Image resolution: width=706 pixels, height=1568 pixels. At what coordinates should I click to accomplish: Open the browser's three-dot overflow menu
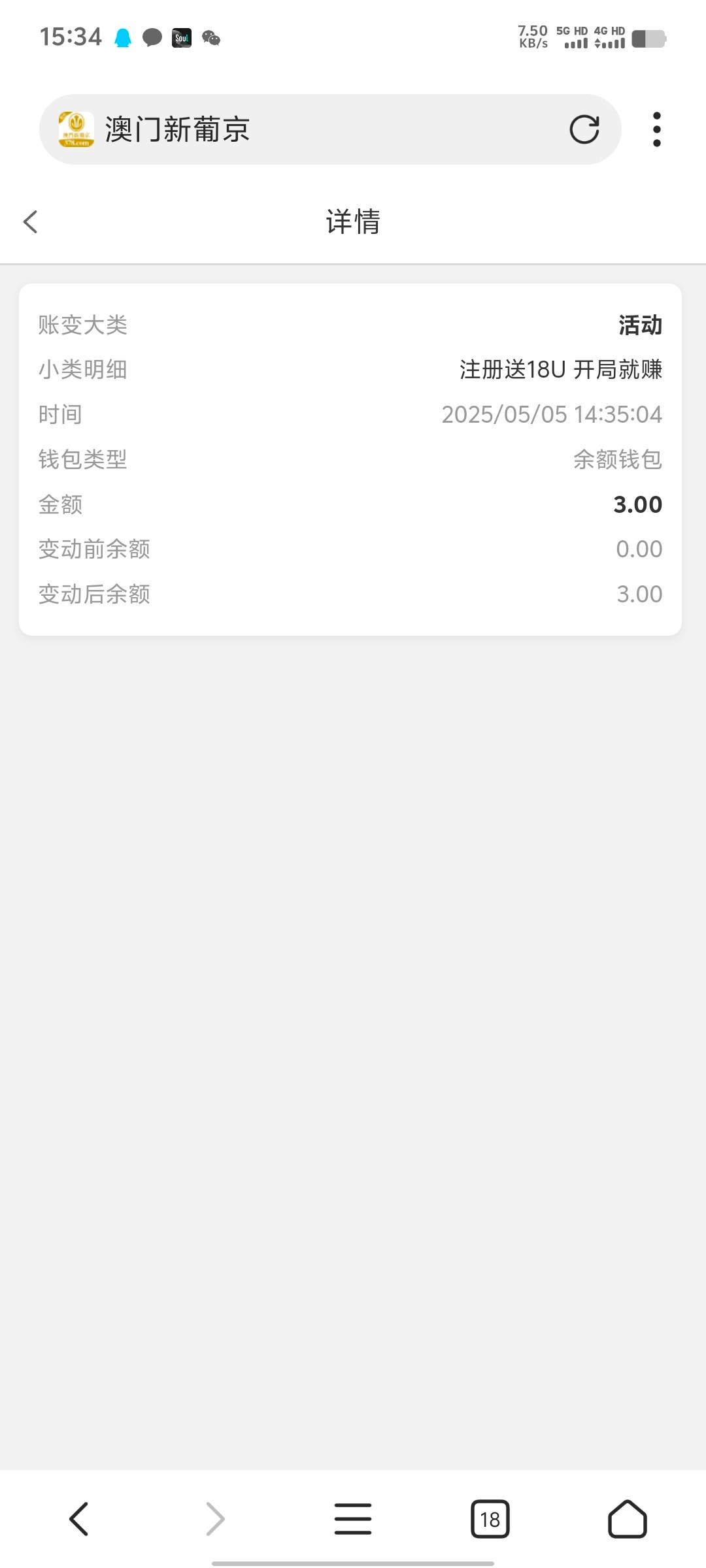656,129
